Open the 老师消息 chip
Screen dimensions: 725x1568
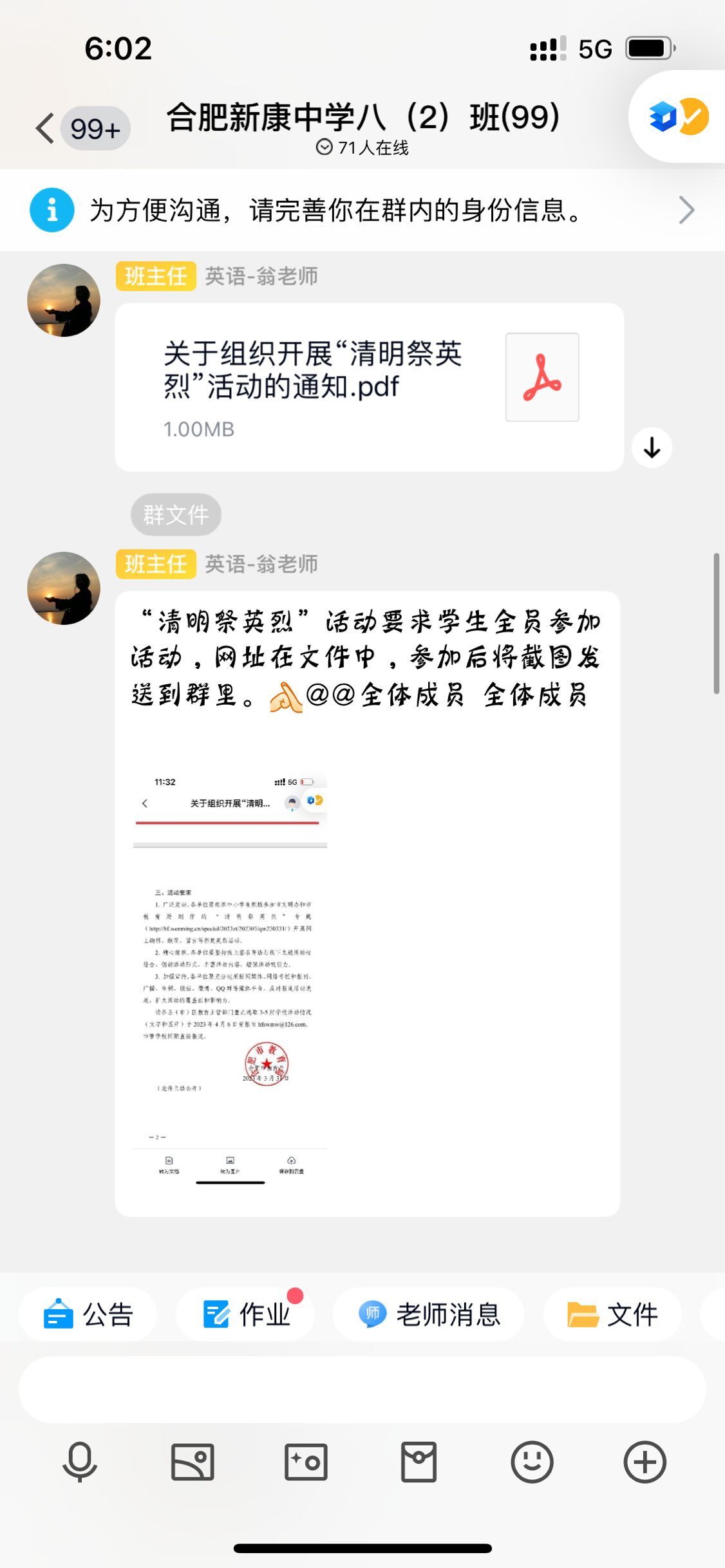(x=429, y=1314)
